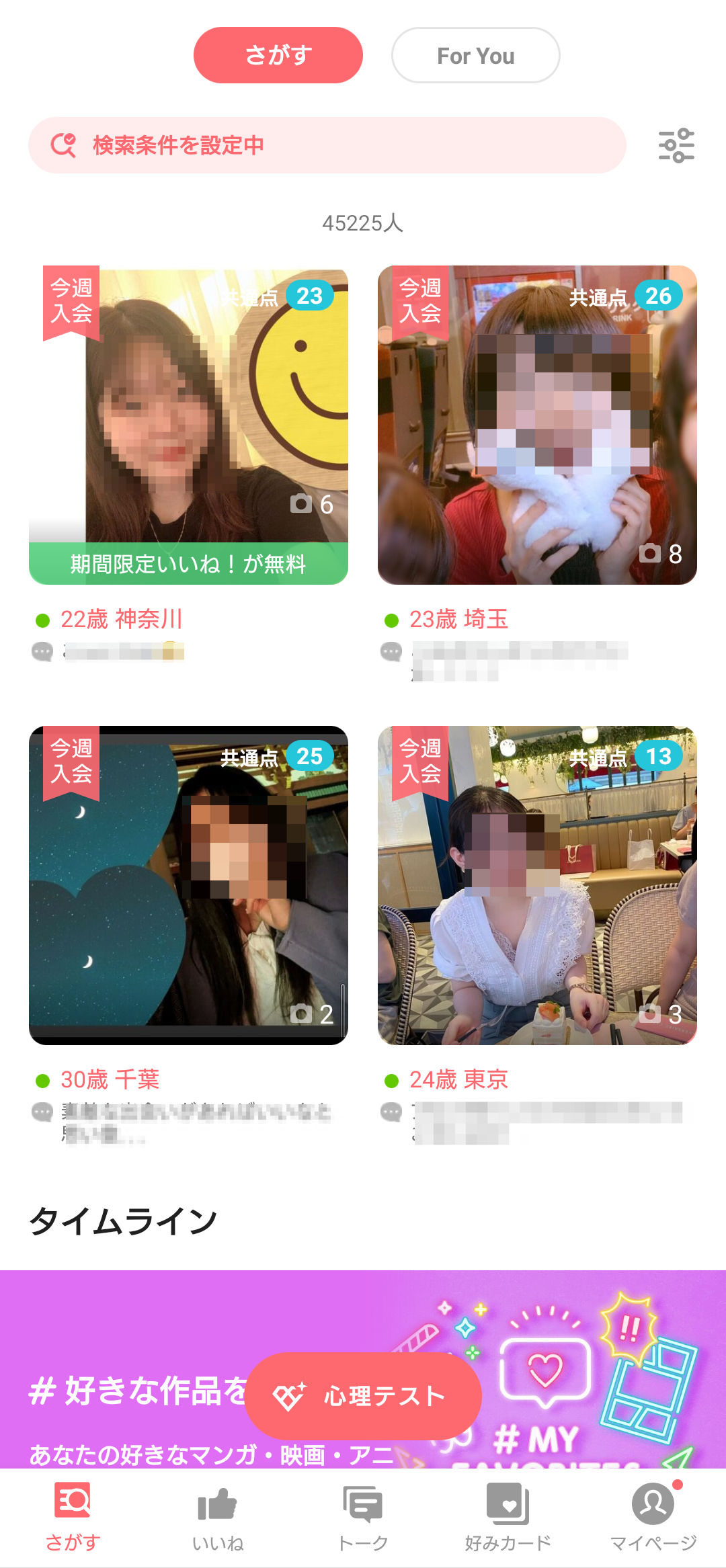Screen dimensions: 726x1568
Task: Open the search filter sliders icon
Action: (x=676, y=145)
